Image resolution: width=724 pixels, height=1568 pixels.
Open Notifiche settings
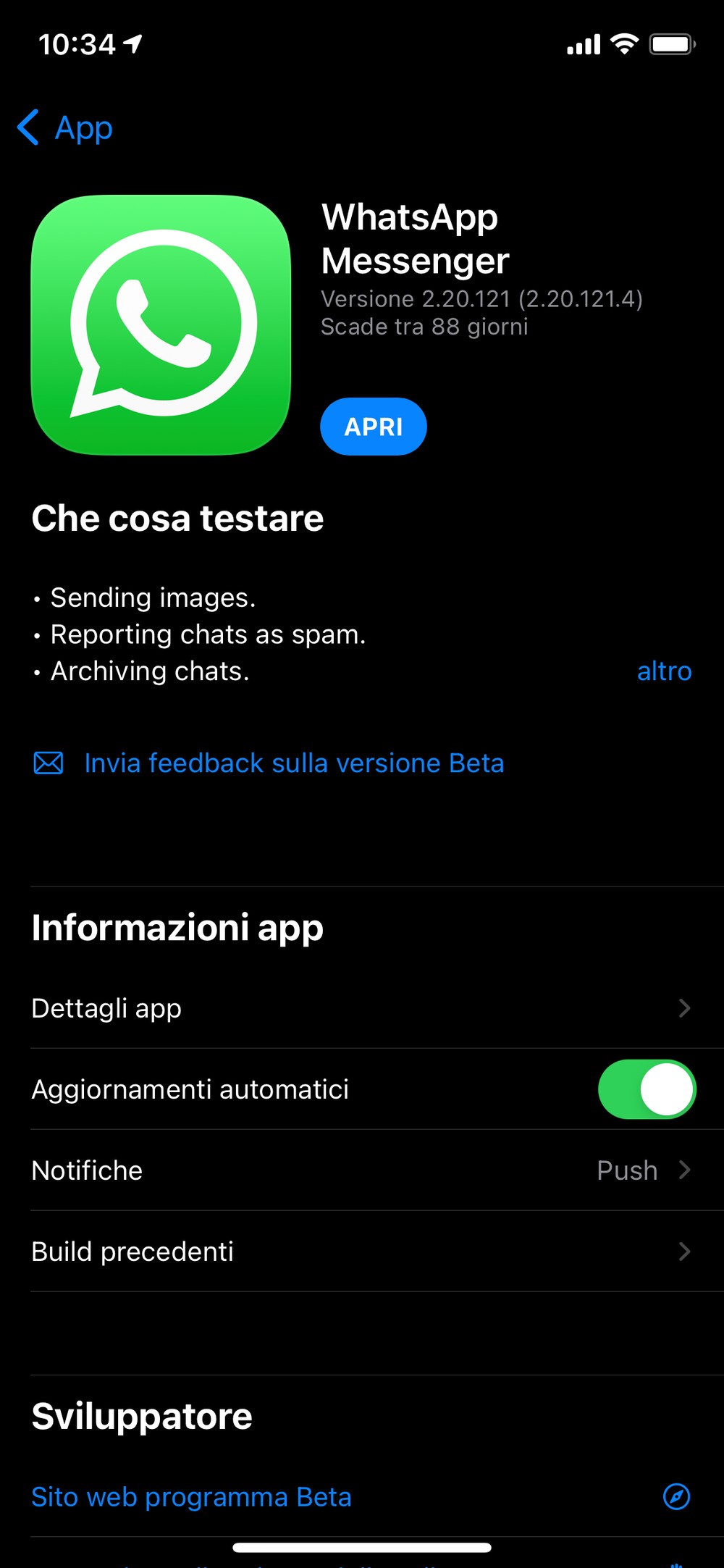[362, 1170]
